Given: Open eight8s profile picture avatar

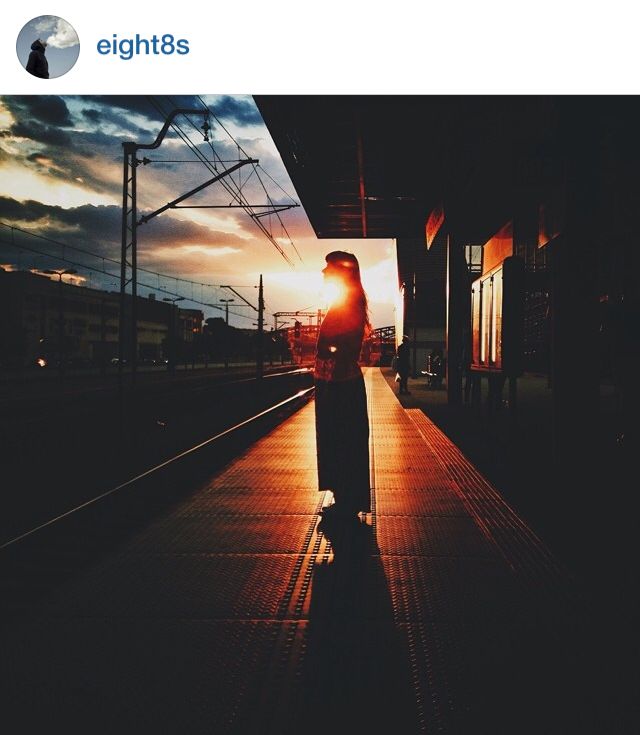Looking at the screenshot, I should click(47, 47).
